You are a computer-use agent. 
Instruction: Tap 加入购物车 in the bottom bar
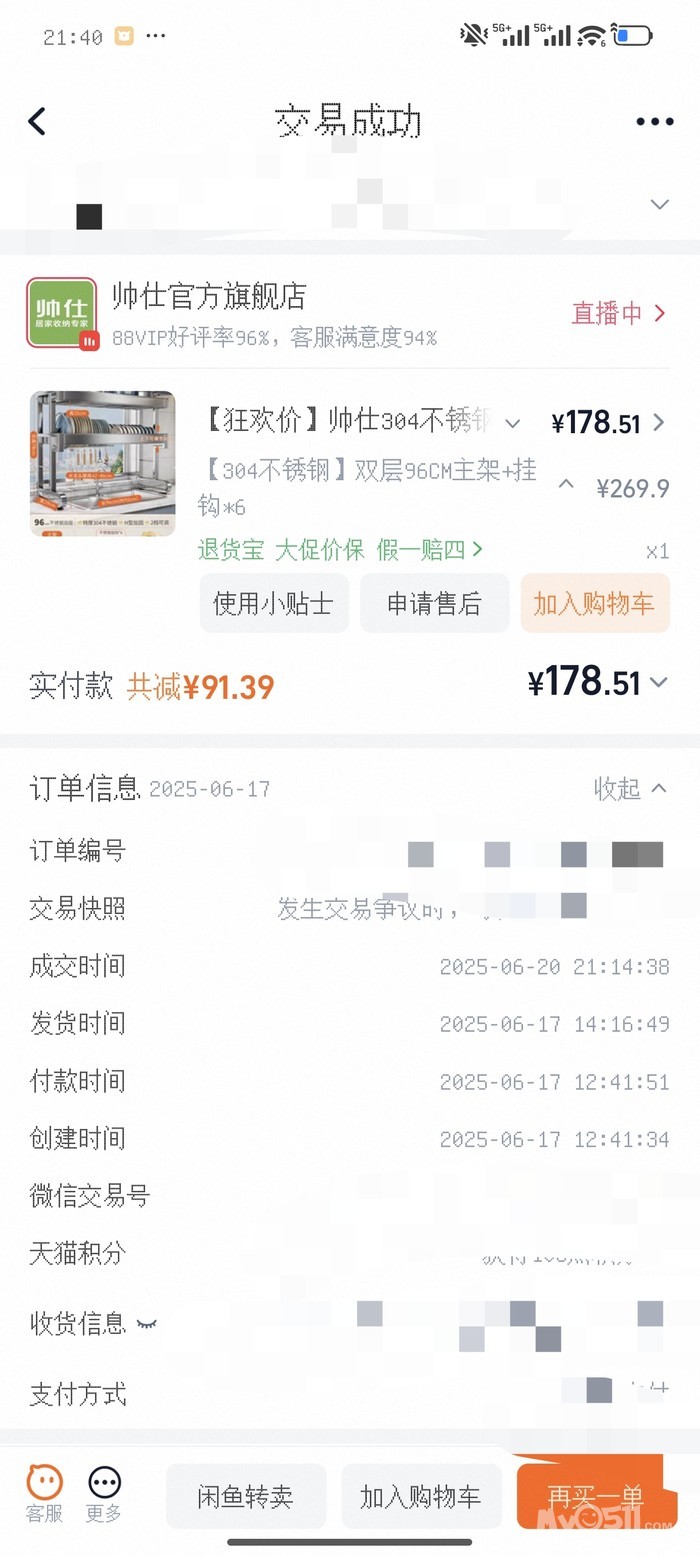[420, 1497]
